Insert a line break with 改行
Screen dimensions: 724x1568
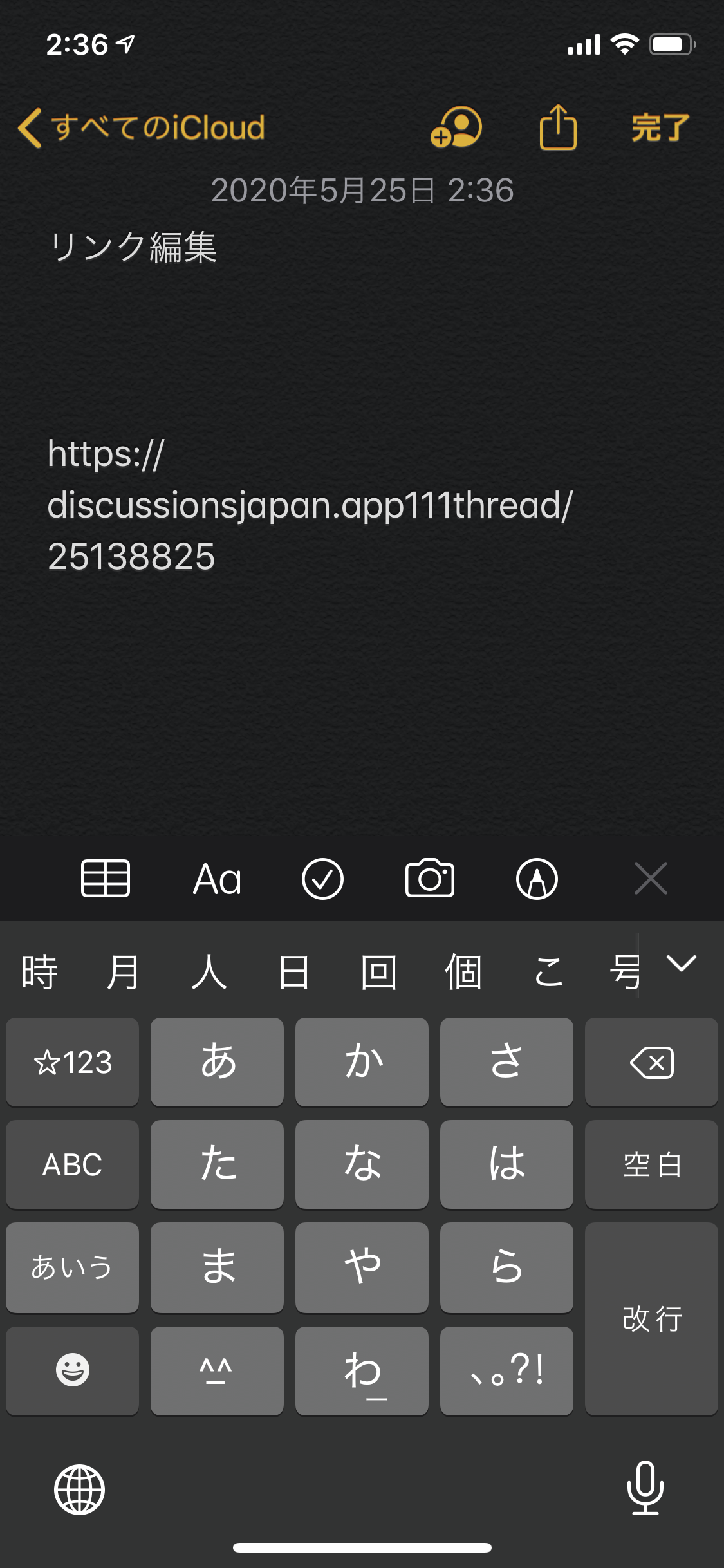651,1319
